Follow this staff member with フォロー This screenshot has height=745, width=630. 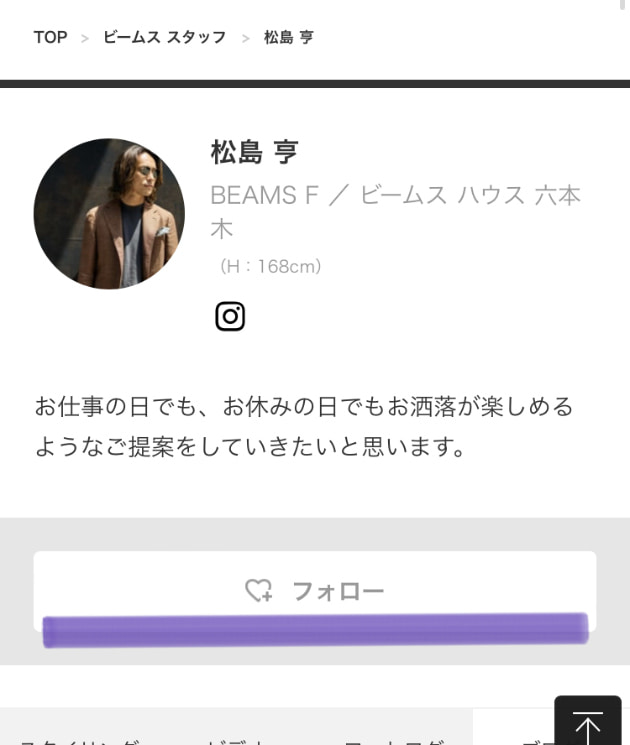point(315,590)
